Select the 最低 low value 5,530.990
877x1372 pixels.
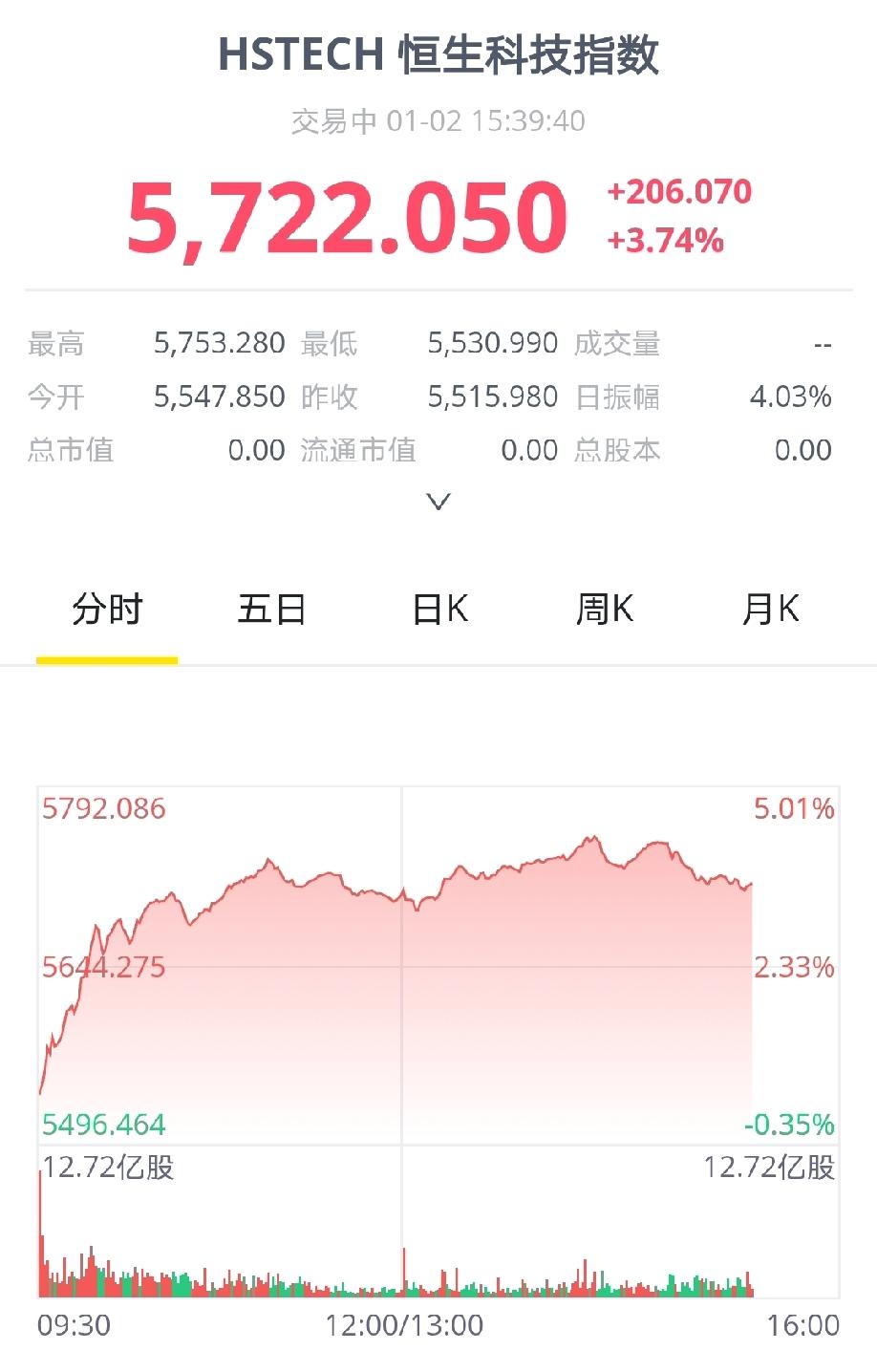tap(493, 342)
